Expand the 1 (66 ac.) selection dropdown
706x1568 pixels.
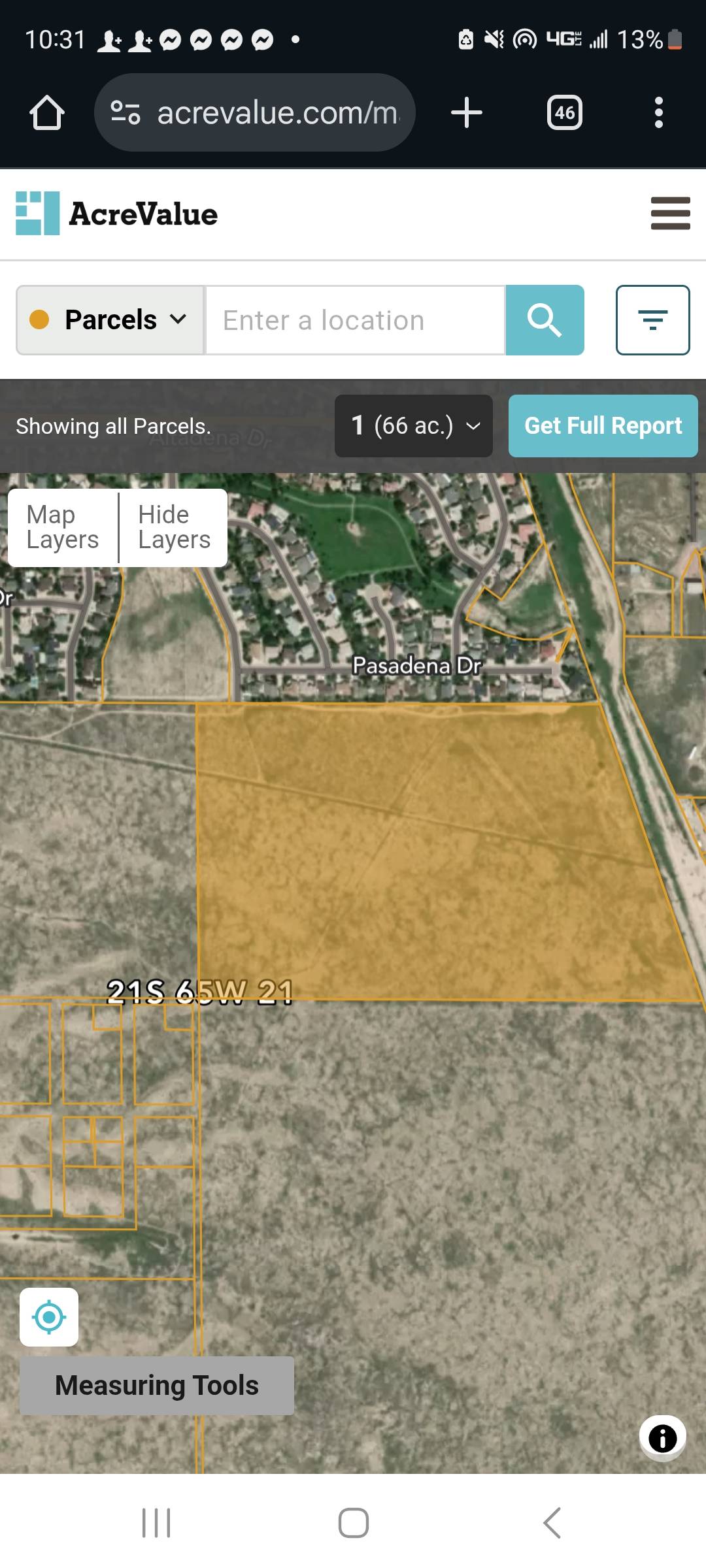(x=414, y=426)
